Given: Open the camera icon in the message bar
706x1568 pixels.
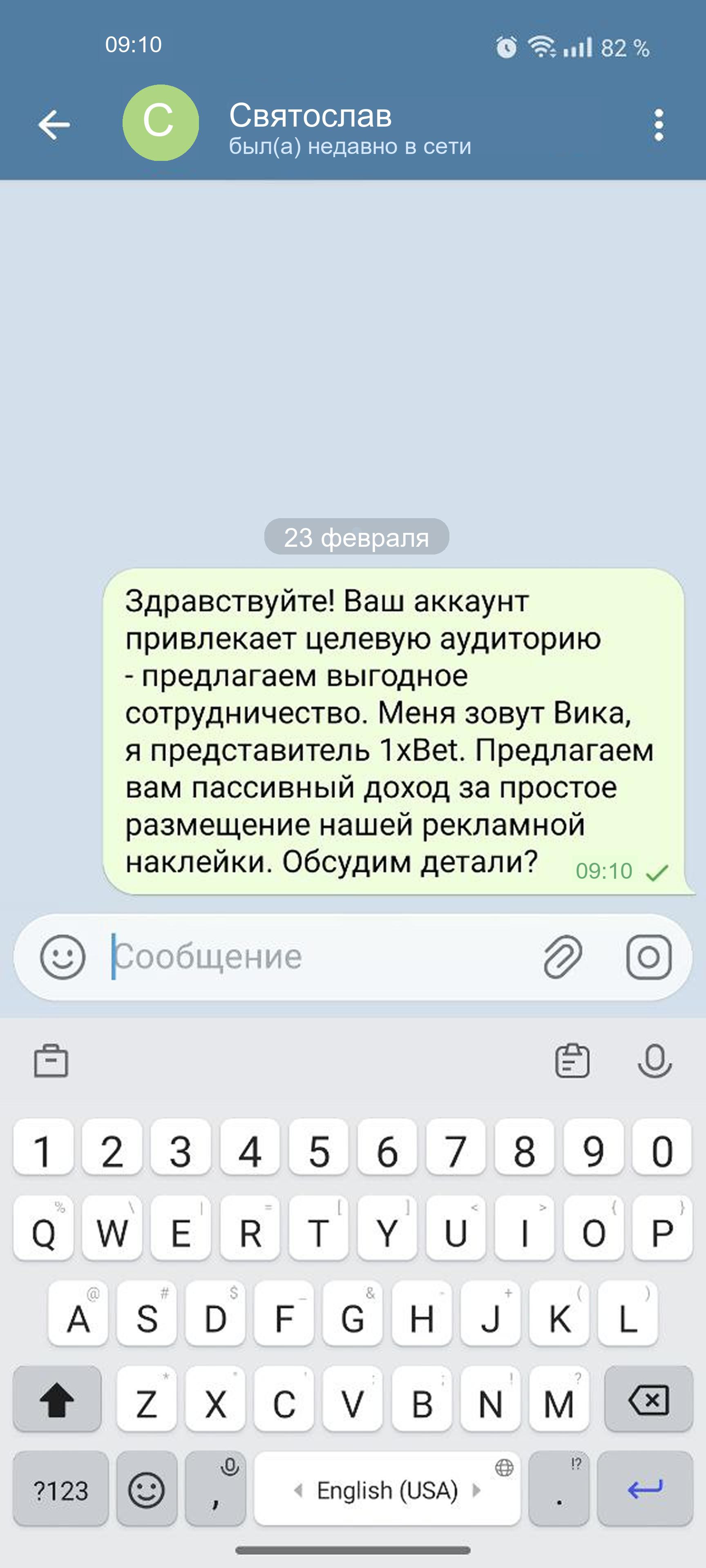Looking at the screenshot, I should click(649, 957).
